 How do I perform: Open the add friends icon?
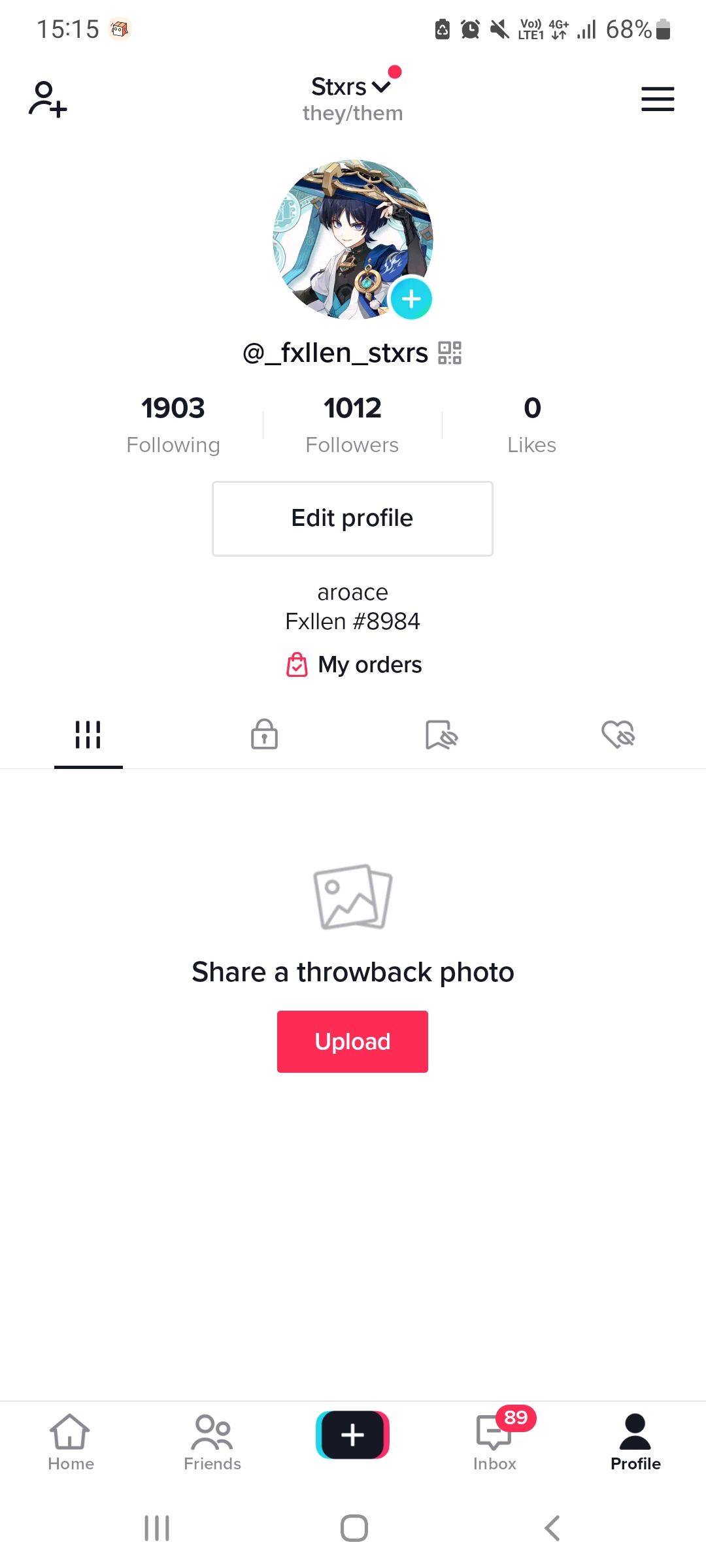(x=48, y=99)
